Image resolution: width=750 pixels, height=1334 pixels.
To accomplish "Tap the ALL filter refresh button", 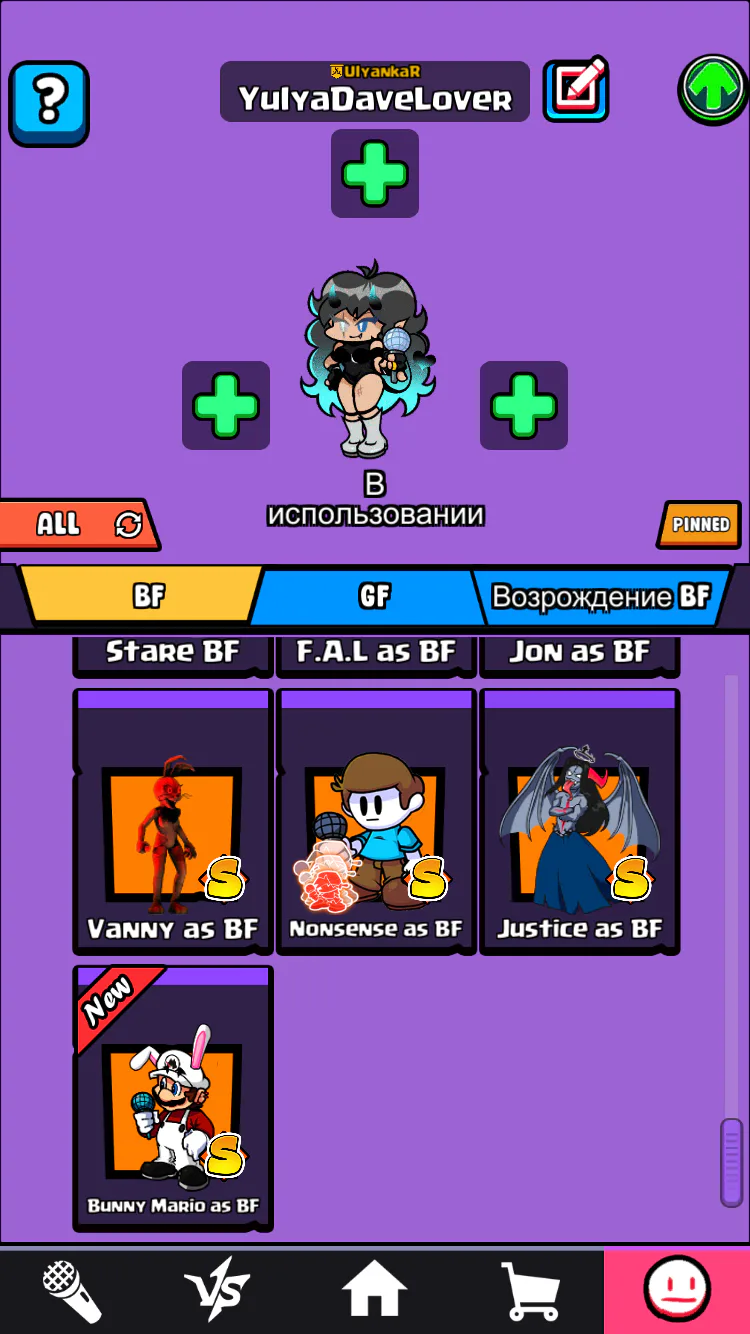I will point(78,524).
